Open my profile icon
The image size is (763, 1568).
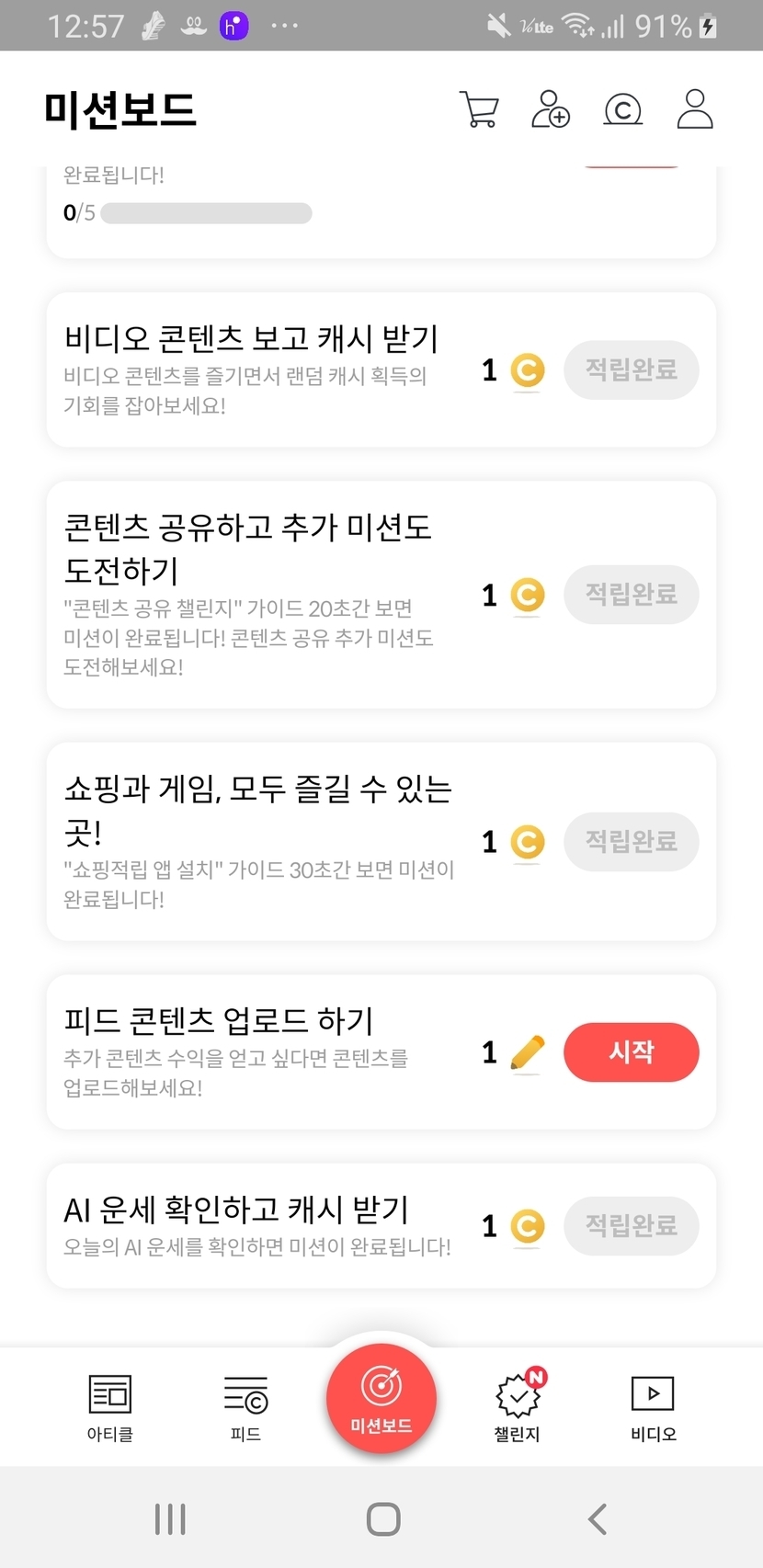pyautogui.click(x=695, y=109)
